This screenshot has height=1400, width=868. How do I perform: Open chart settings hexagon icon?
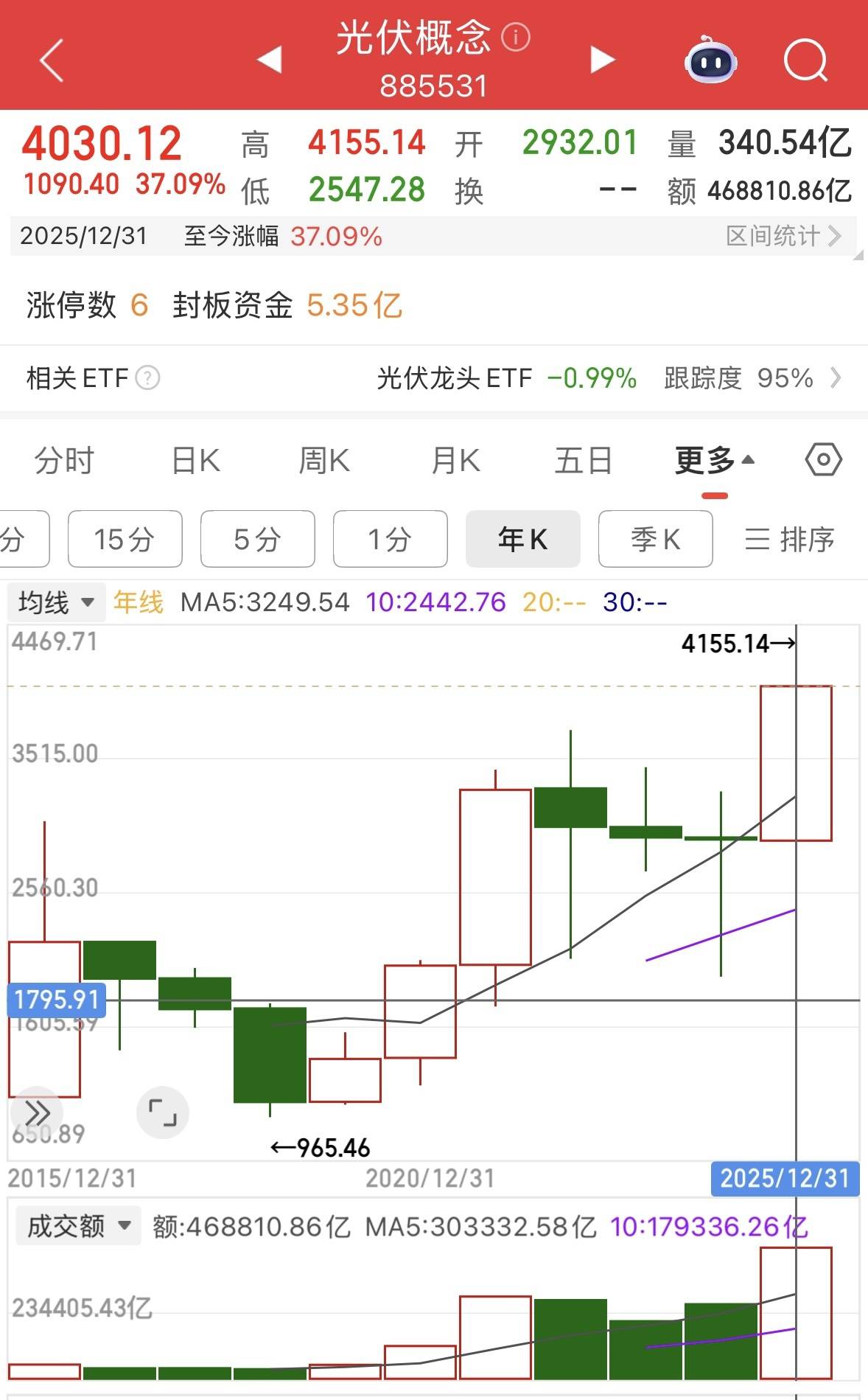[823, 460]
